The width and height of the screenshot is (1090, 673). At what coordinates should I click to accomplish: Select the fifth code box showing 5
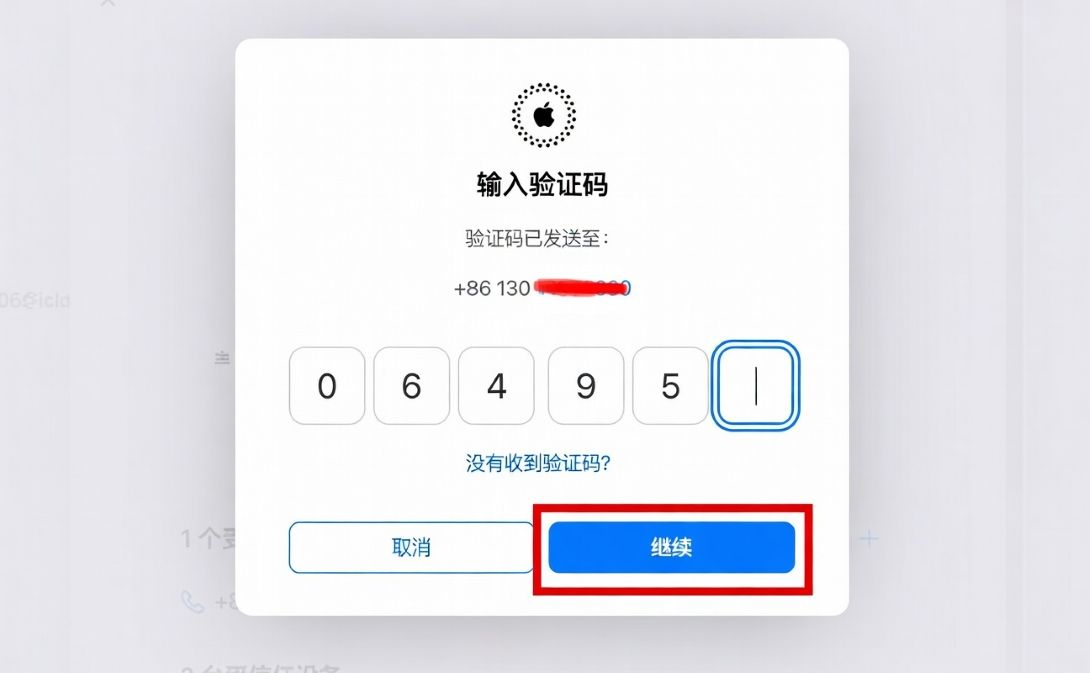(x=670, y=386)
